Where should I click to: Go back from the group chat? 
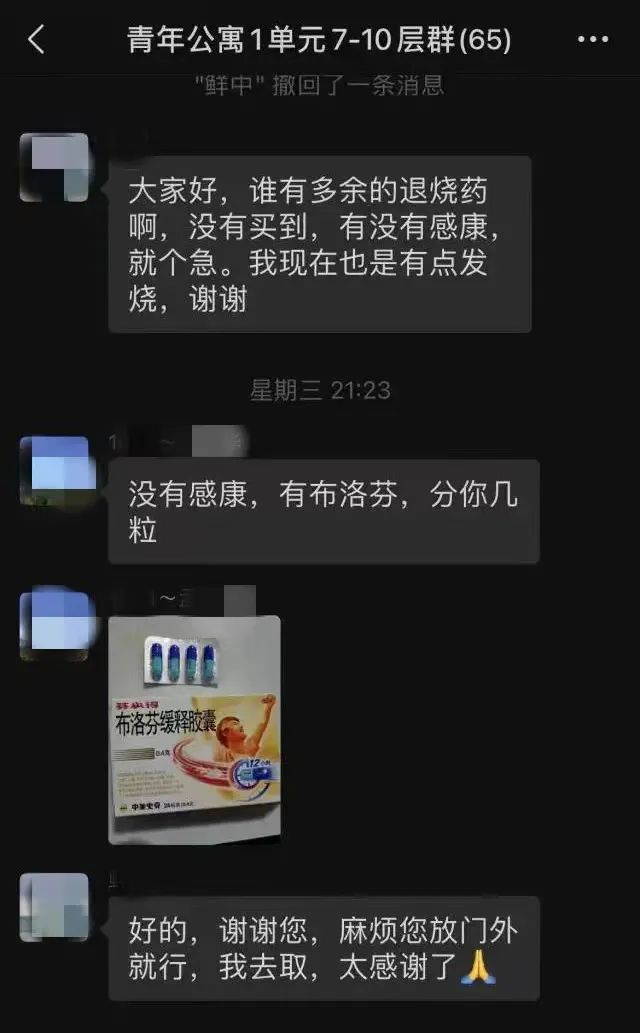[x=37, y=40]
